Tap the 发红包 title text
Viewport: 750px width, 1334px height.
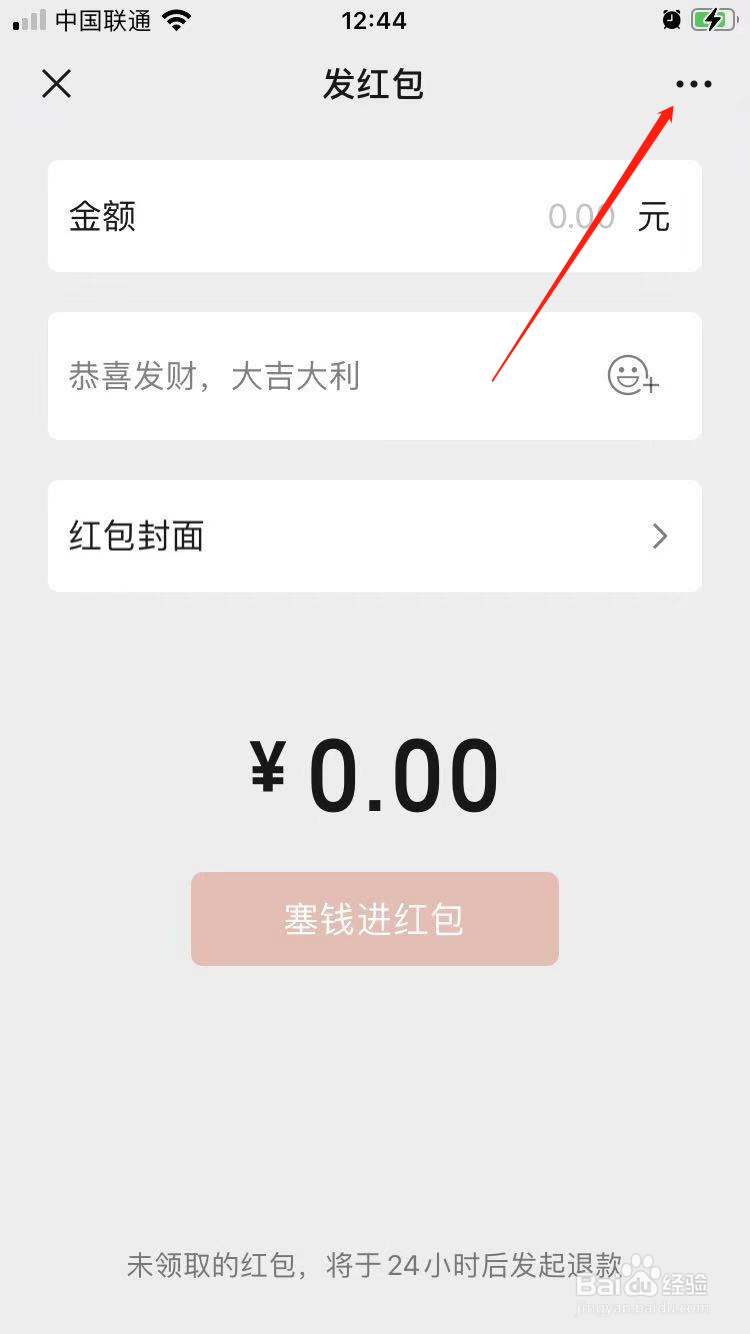(375, 84)
